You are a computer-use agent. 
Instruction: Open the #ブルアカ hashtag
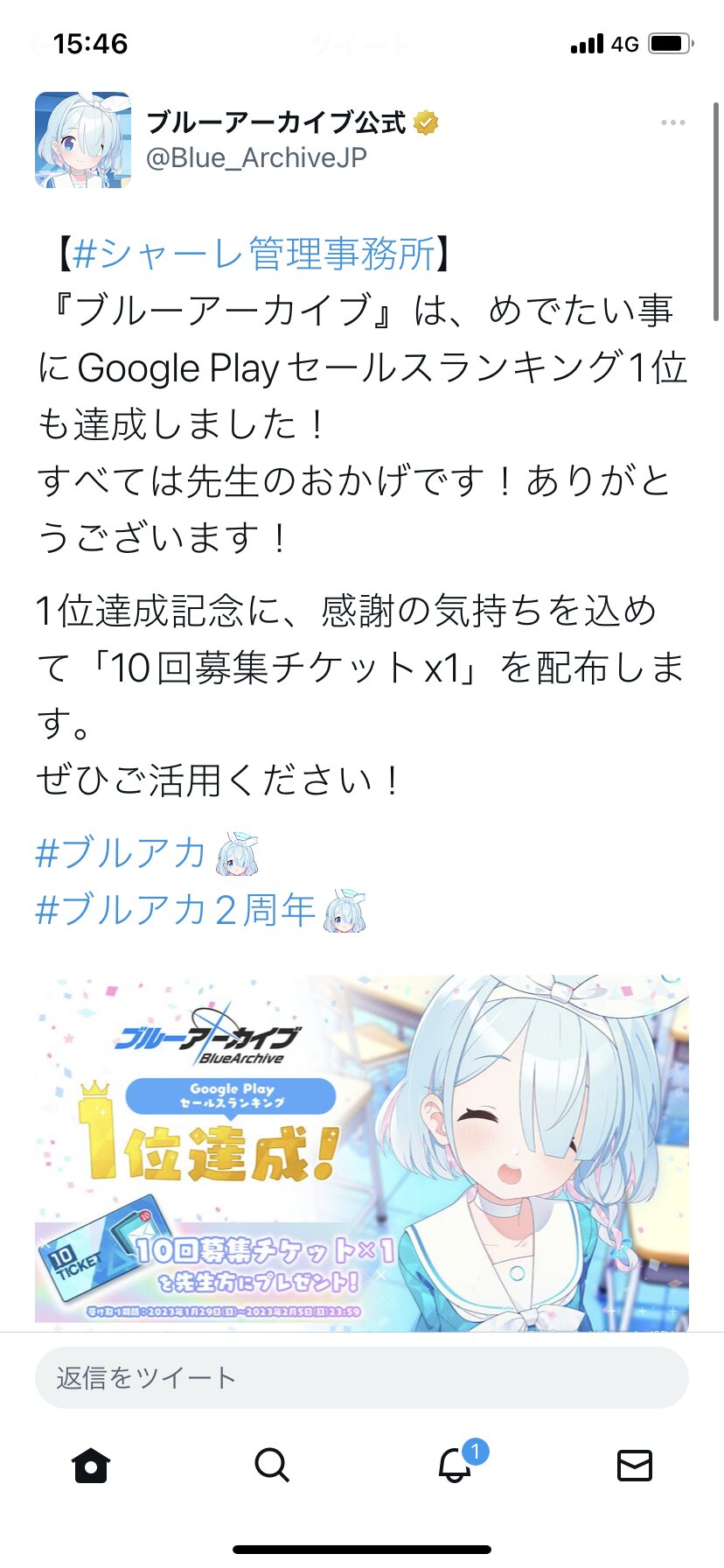point(121,853)
